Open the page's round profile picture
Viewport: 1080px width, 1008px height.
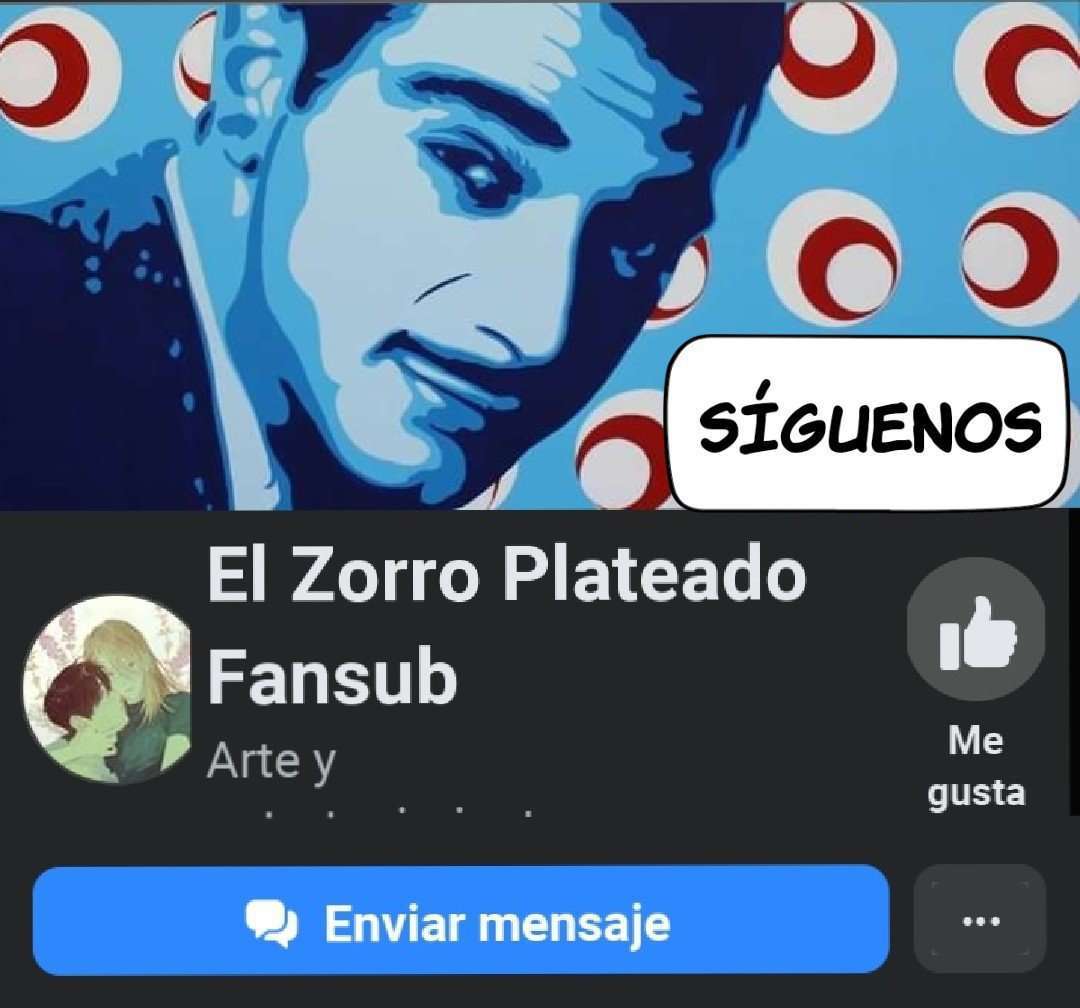point(108,690)
